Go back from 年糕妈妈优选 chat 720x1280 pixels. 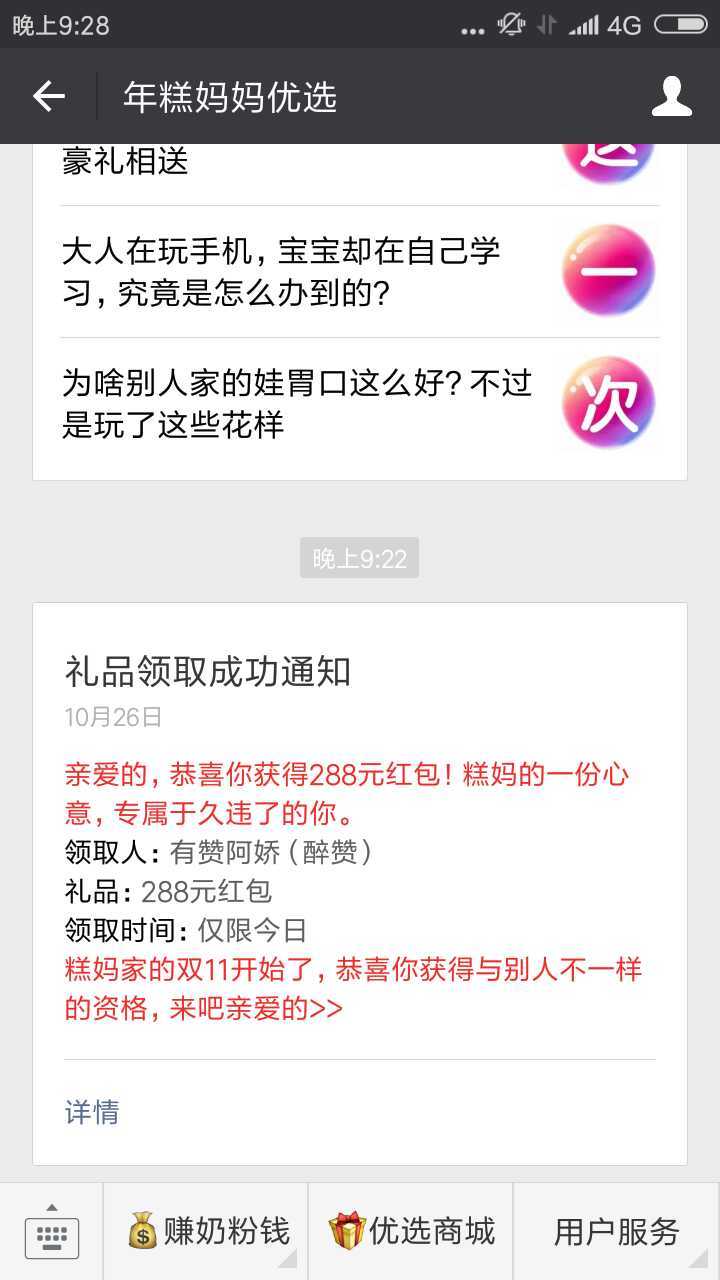click(48, 96)
